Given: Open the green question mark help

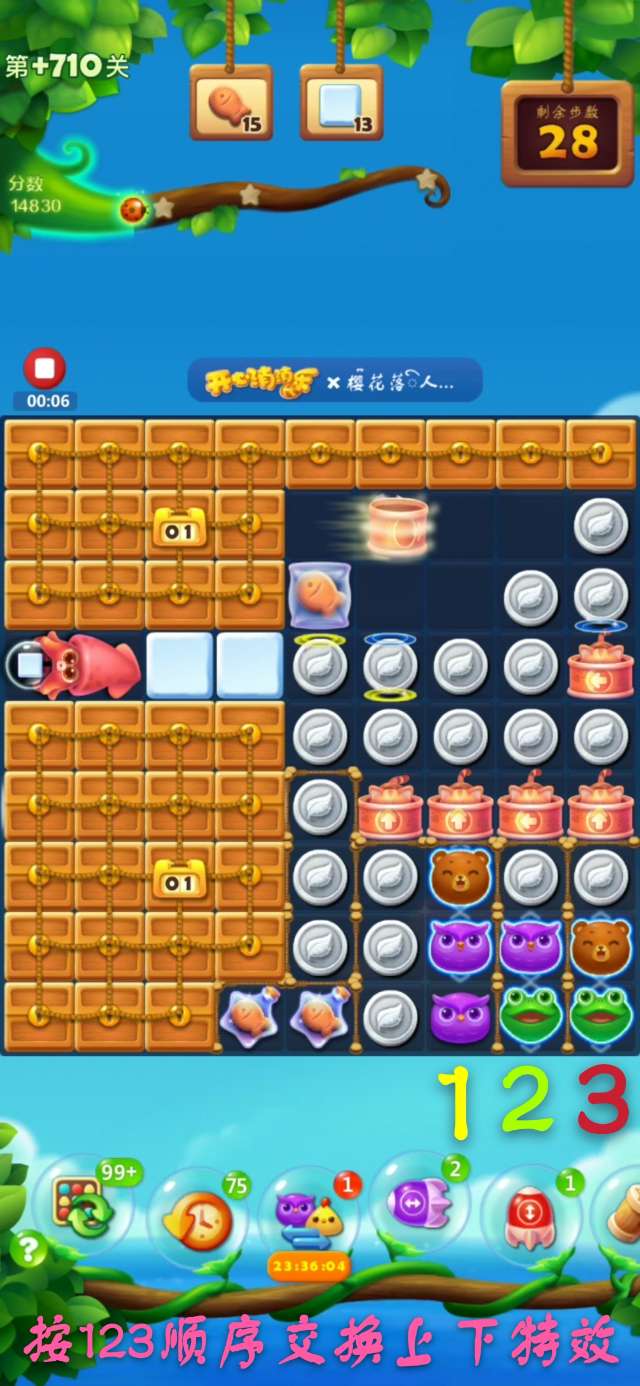Looking at the screenshot, I should tap(28, 1248).
